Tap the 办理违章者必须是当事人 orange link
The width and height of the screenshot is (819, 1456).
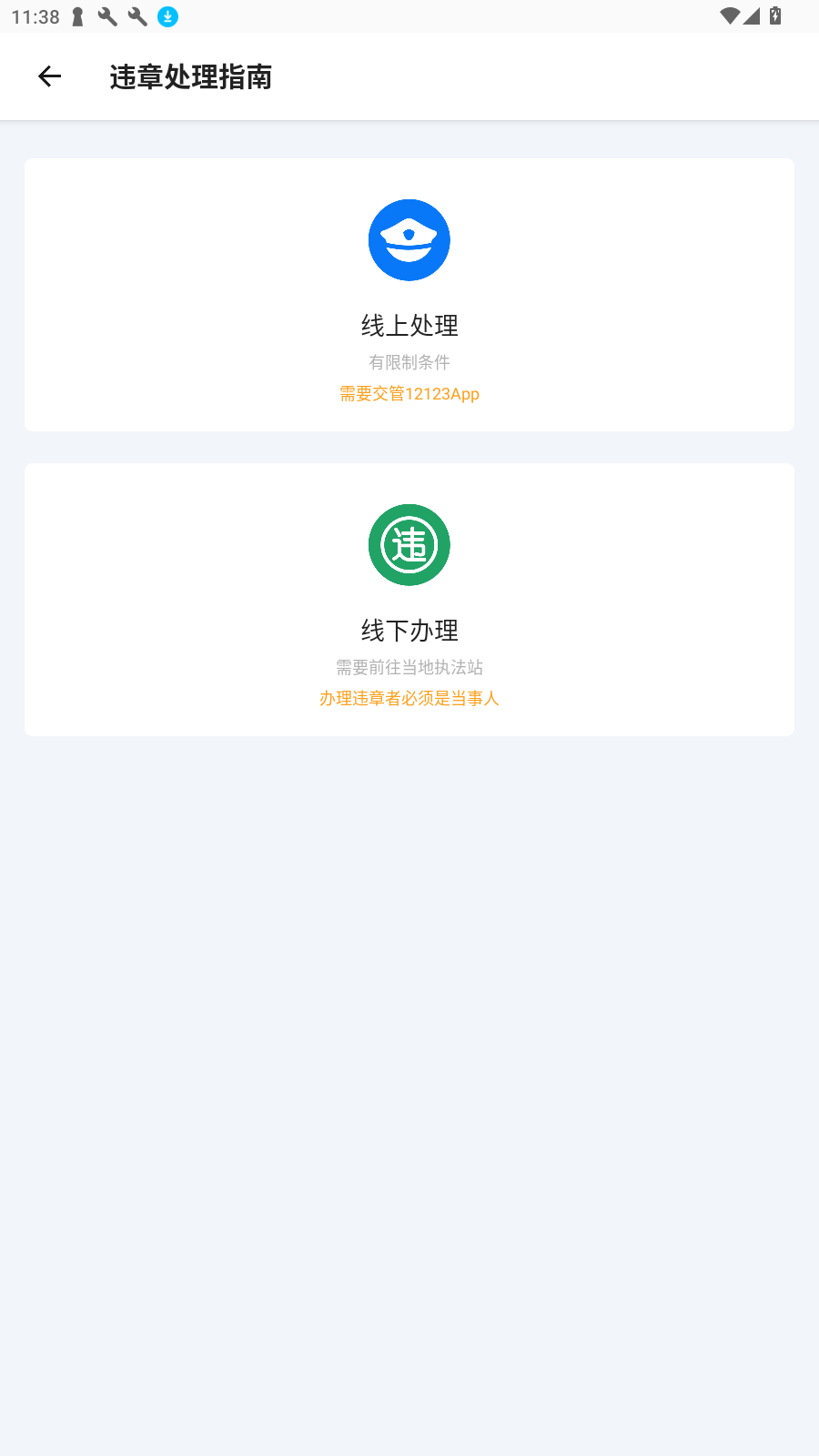click(409, 698)
